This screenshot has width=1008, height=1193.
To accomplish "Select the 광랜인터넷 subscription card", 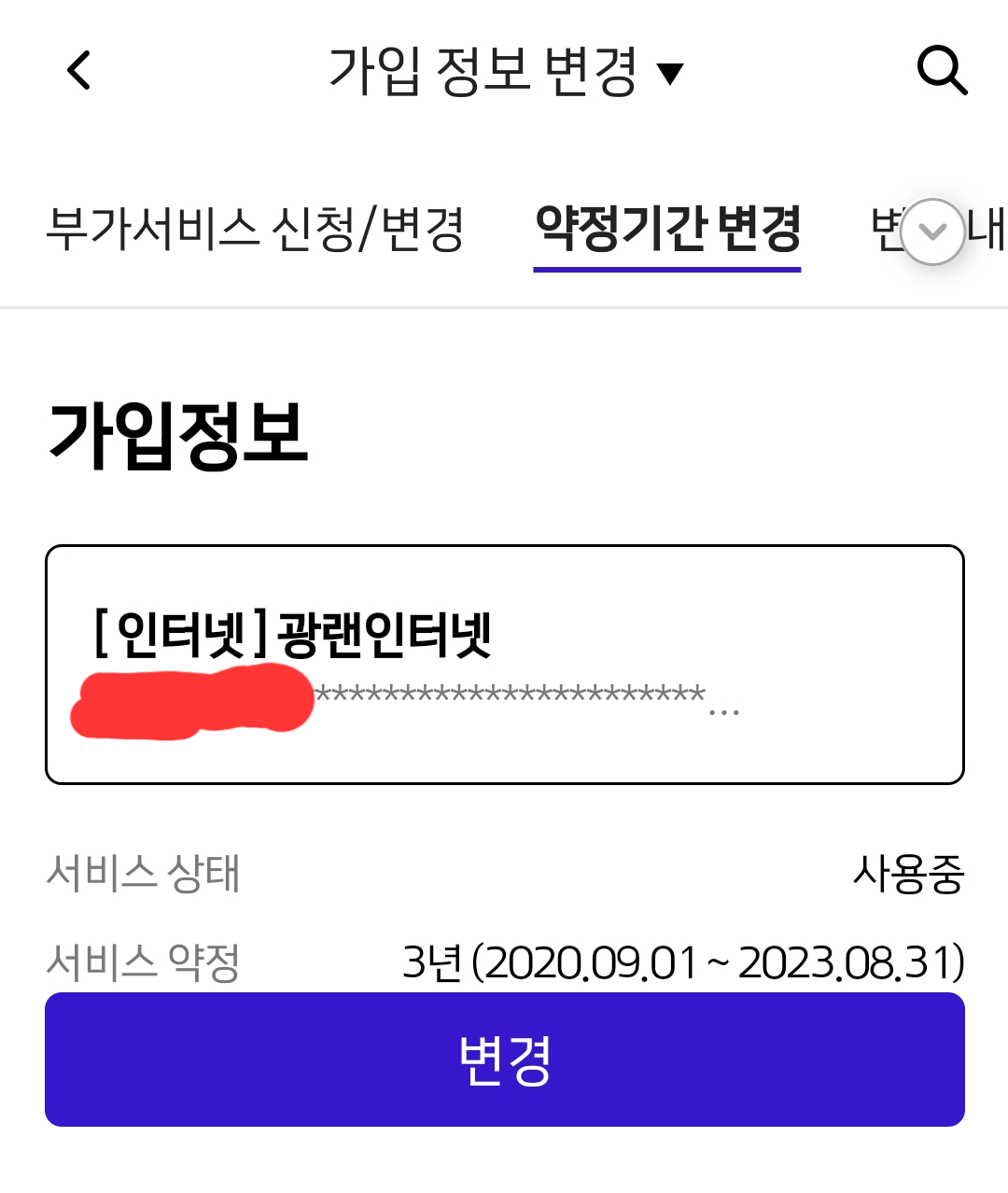I will [504, 664].
